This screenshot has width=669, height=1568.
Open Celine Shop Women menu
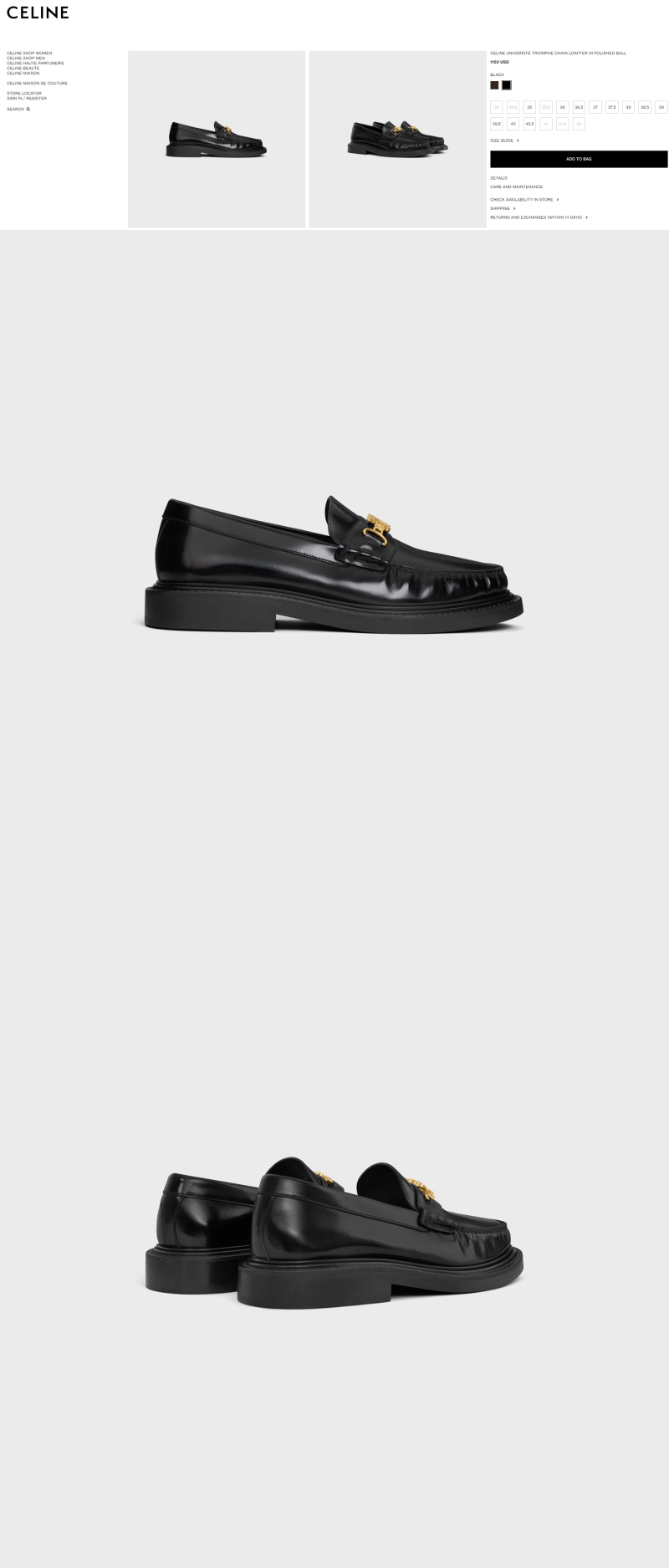(29, 53)
